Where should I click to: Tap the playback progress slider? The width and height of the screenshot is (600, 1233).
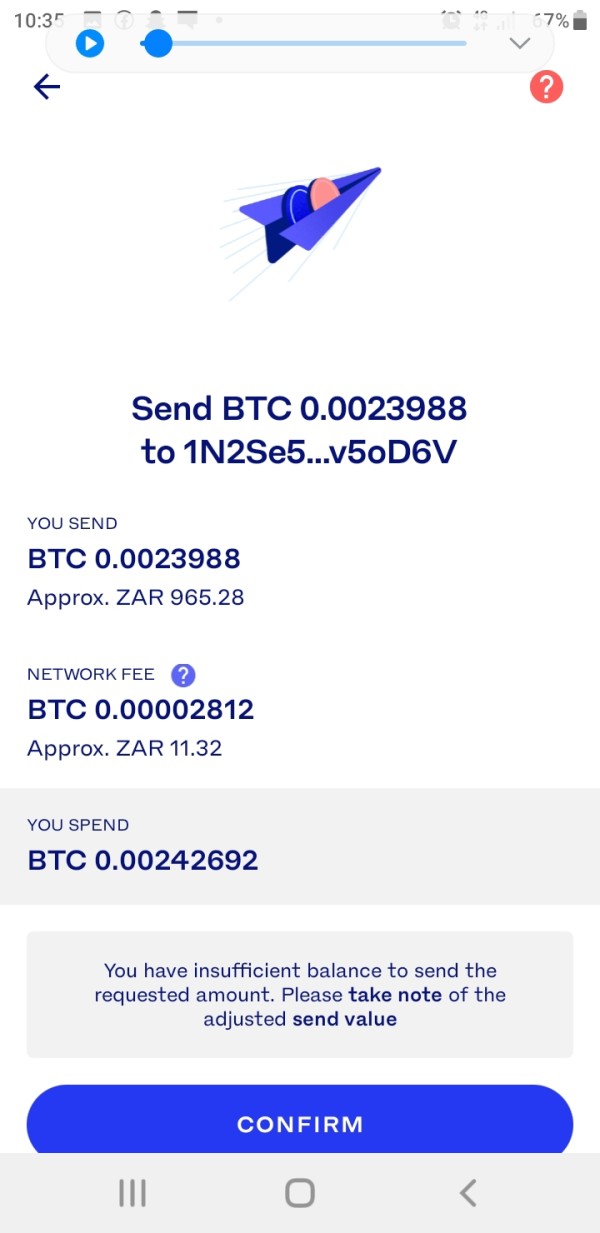305,43
